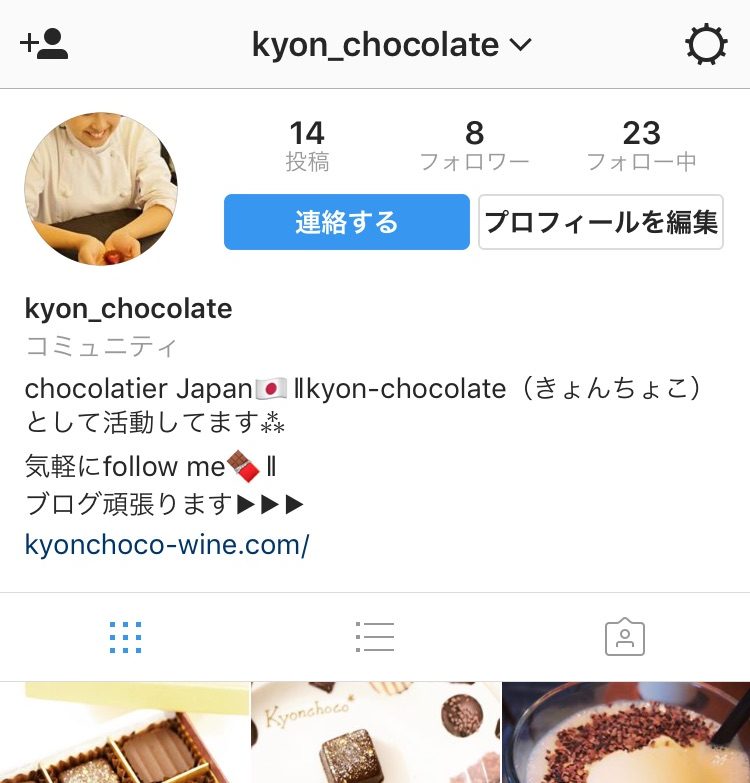Tap プロフィールを編集 to edit profile
750x783 pixels.
coord(601,222)
